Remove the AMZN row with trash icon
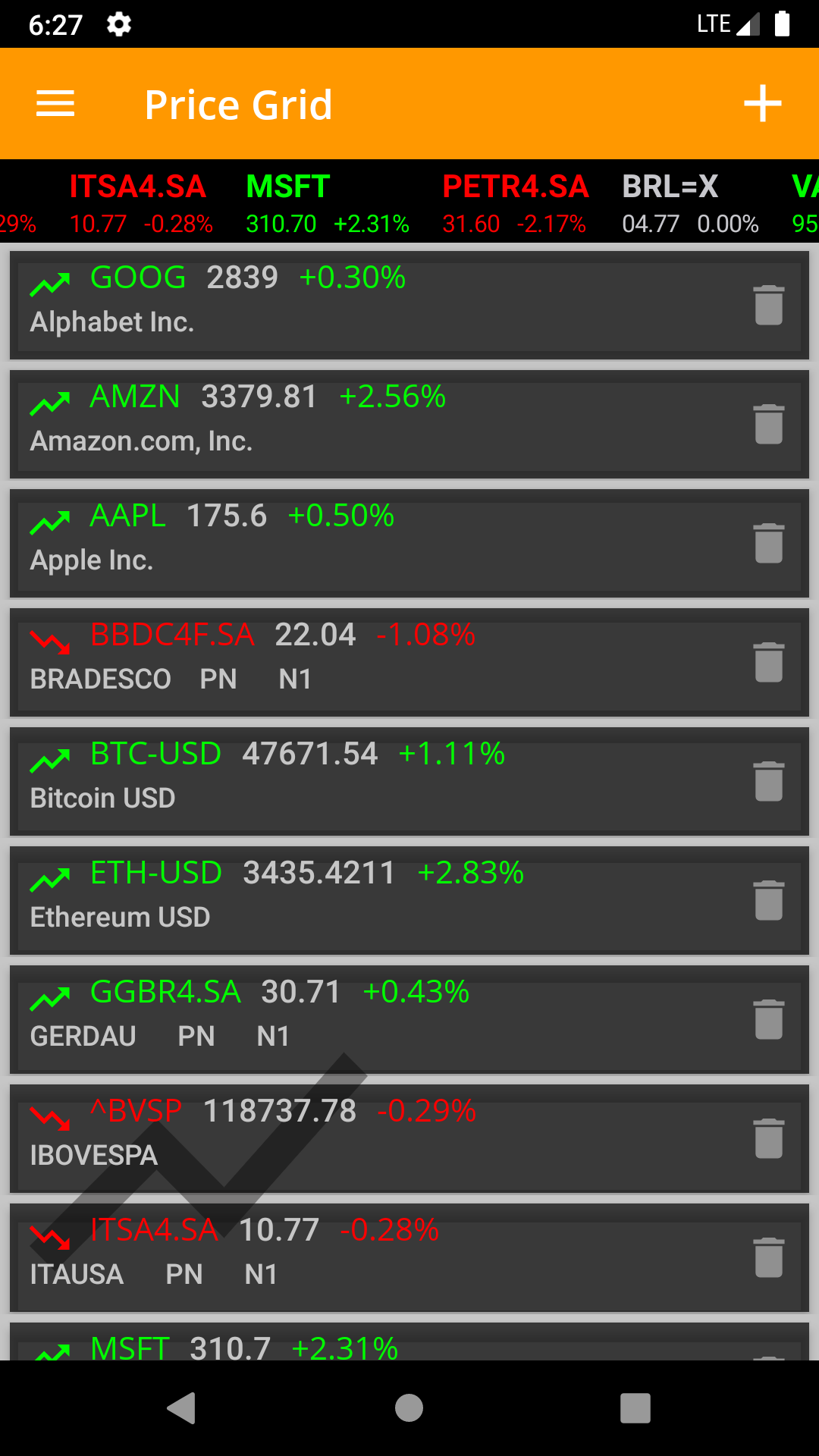The image size is (819, 1456). pyautogui.click(x=768, y=424)
